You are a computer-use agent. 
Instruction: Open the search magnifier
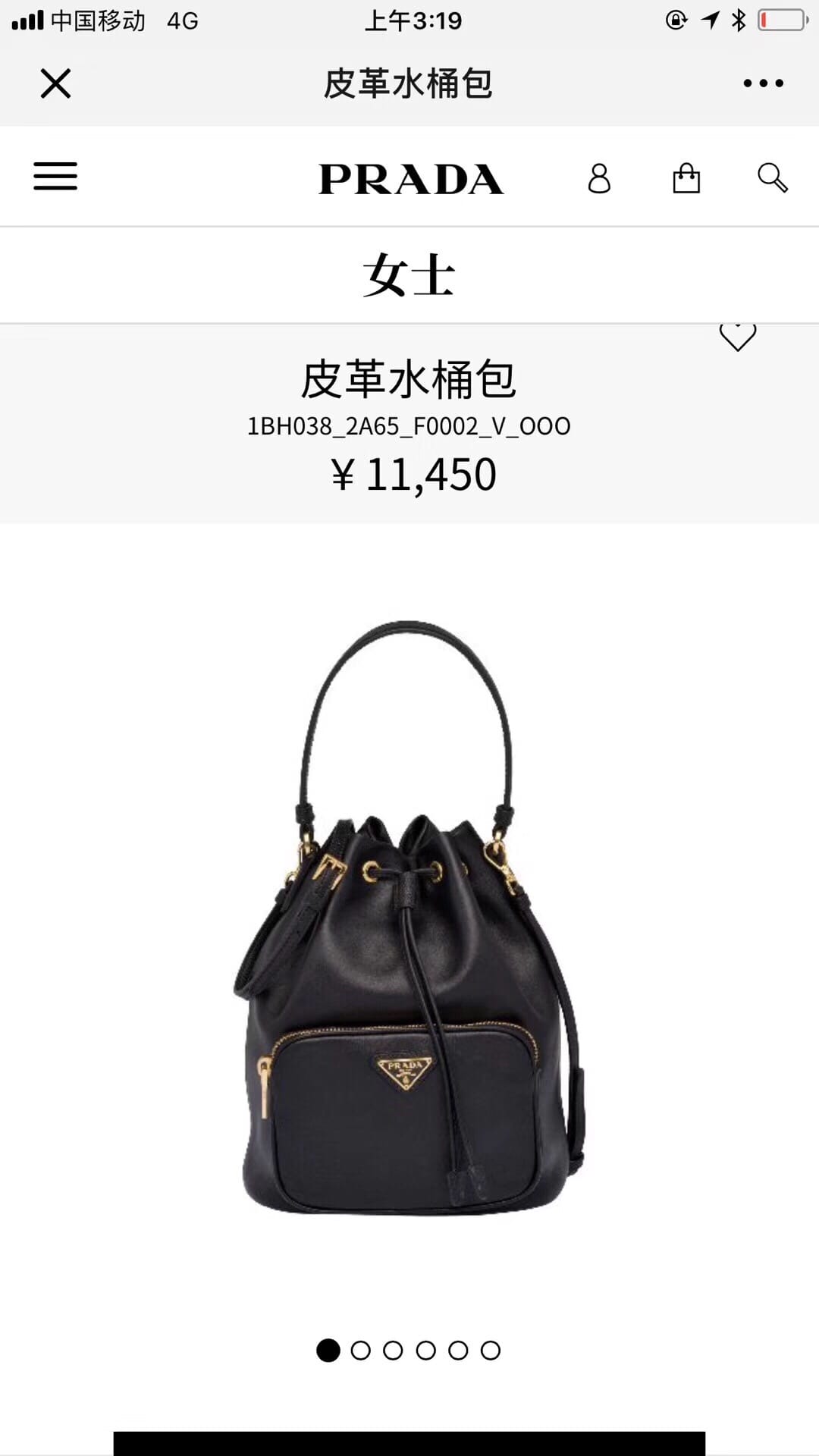(772, 178)
